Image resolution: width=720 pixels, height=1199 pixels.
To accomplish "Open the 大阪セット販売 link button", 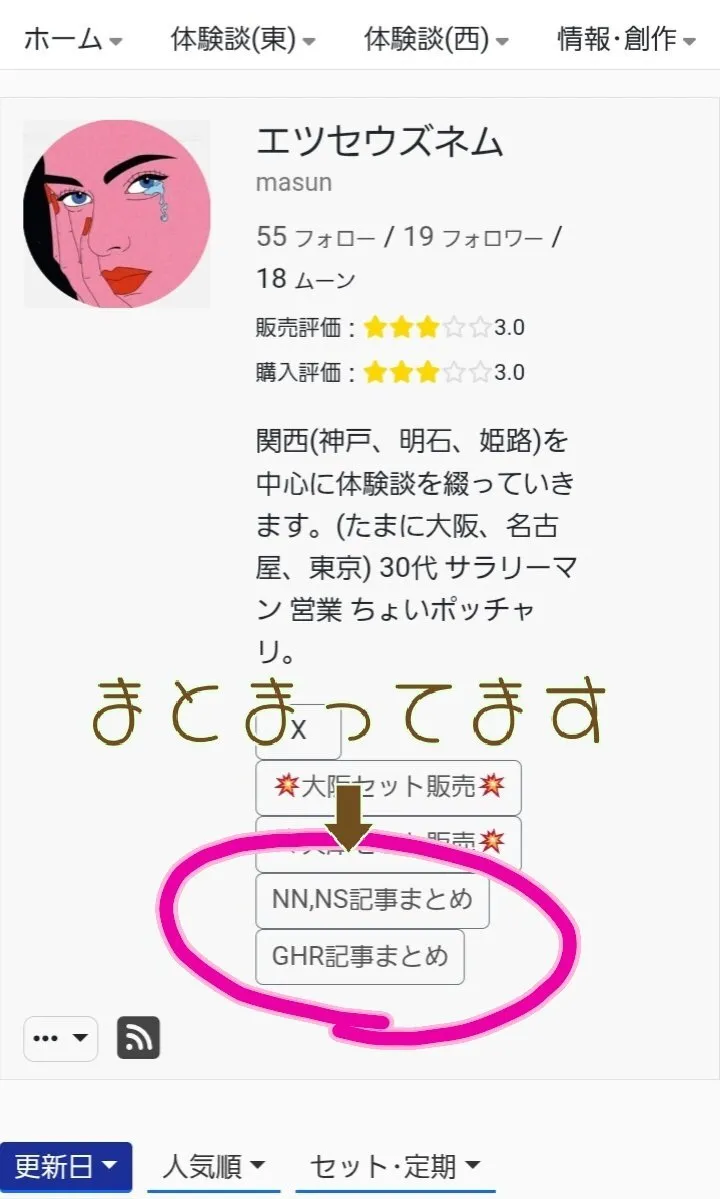I will [x=388, y=787].
